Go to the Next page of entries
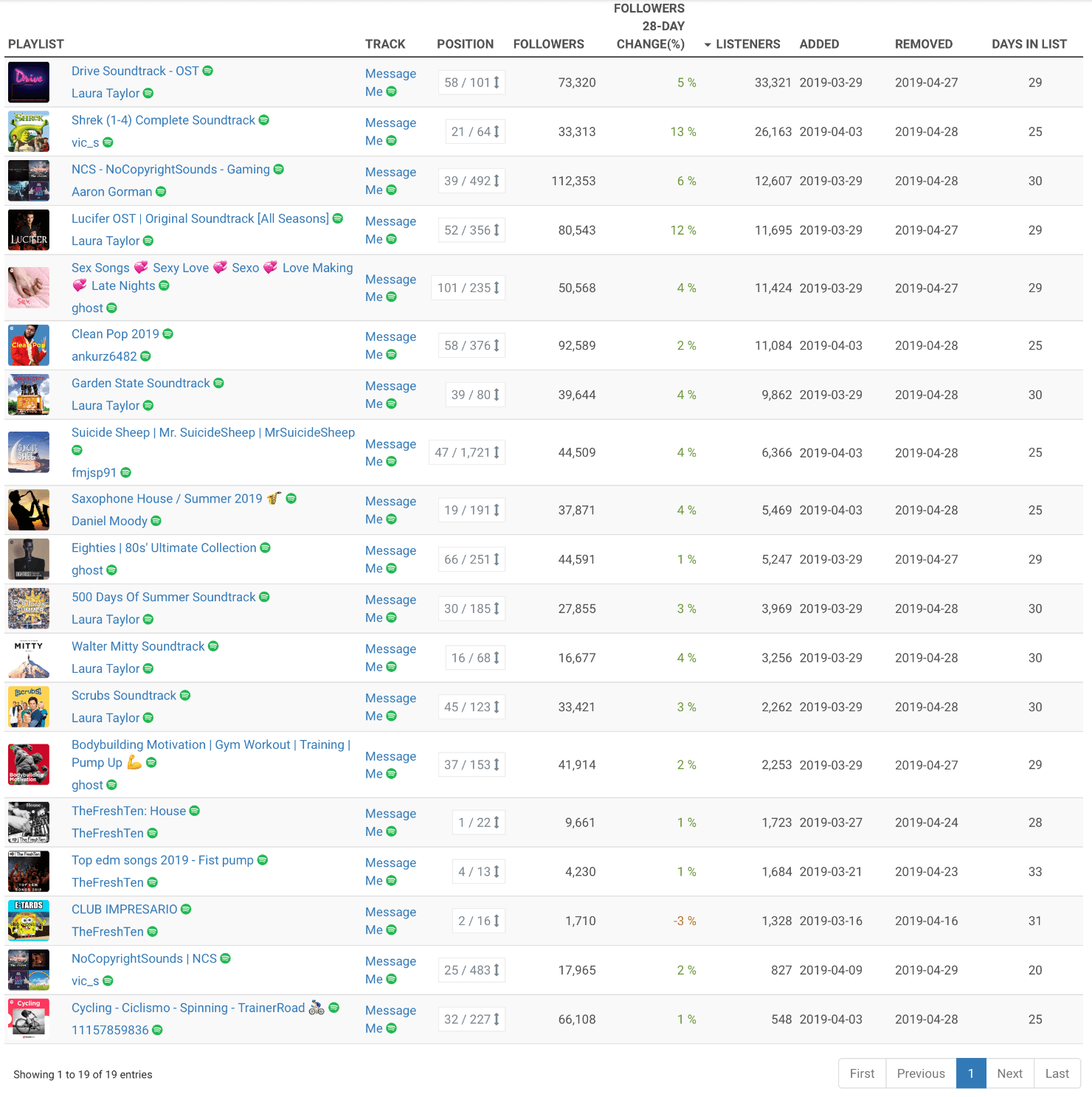This screenshot has width=1092, height=1097. pyautogui.click(x=1009, y=1073)
